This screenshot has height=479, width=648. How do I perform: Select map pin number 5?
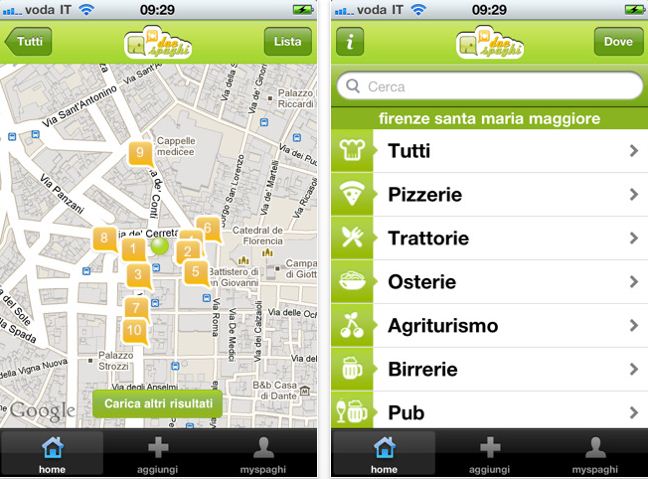tap(196, 270)
